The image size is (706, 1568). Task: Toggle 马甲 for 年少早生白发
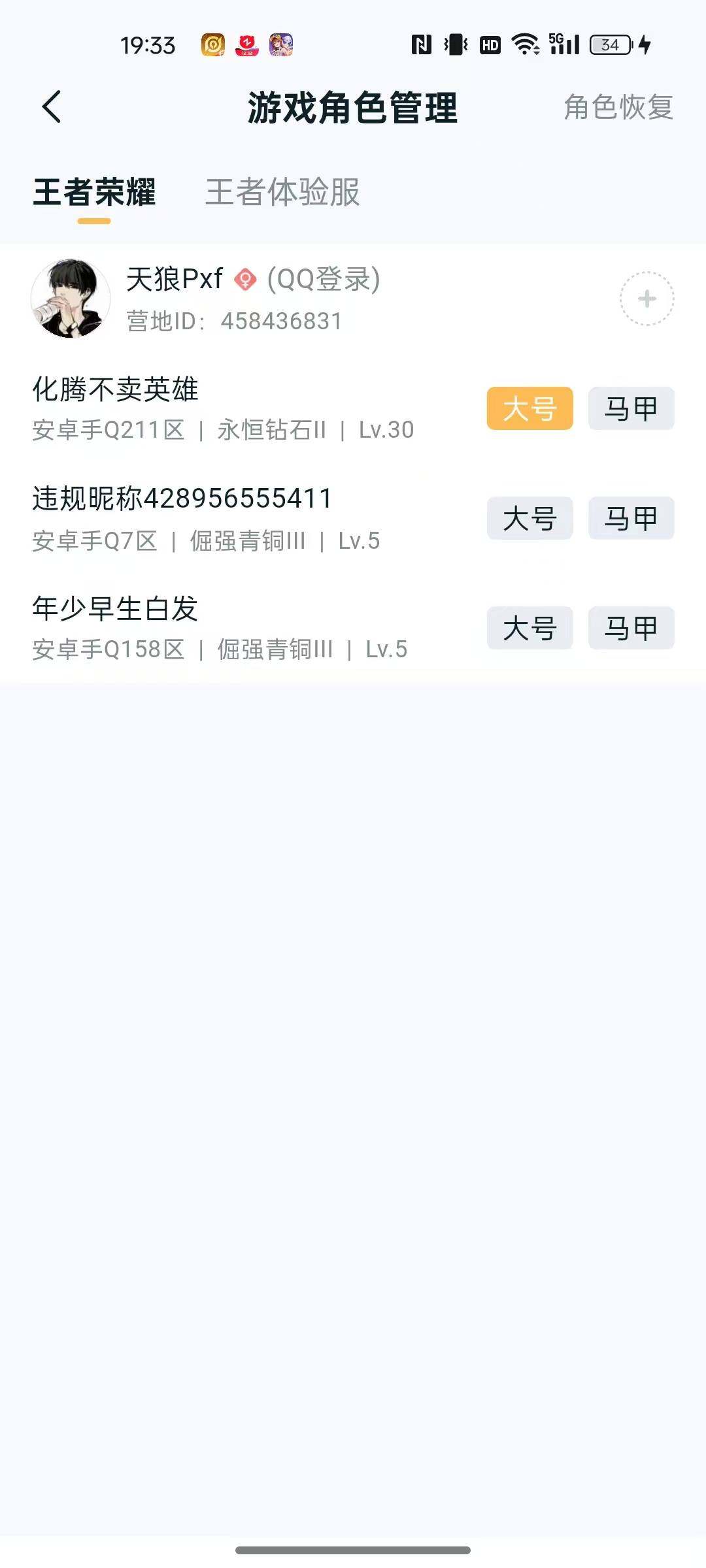tap(630, 629)
